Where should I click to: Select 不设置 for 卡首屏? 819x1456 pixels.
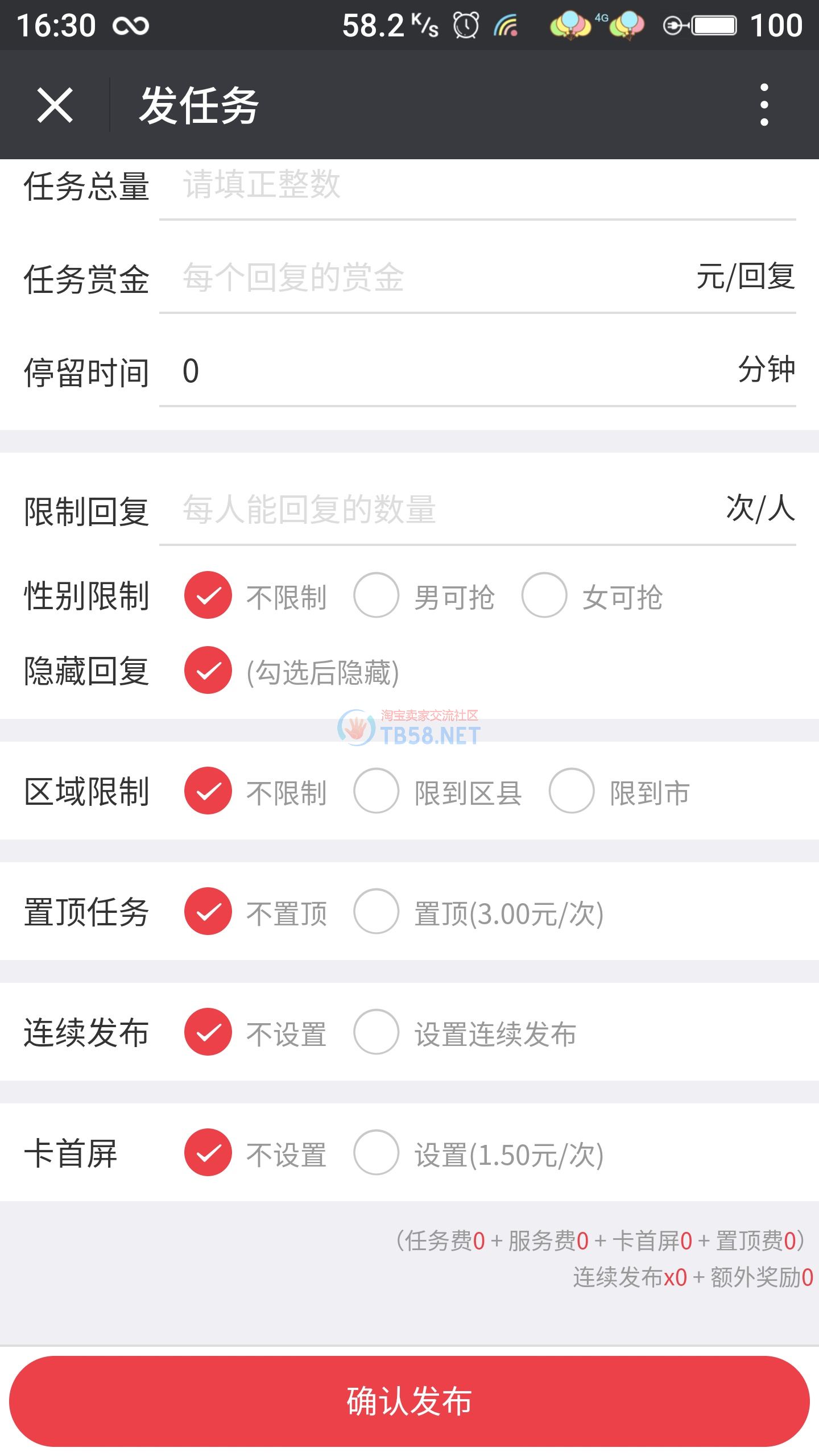tap(208, 1152)
